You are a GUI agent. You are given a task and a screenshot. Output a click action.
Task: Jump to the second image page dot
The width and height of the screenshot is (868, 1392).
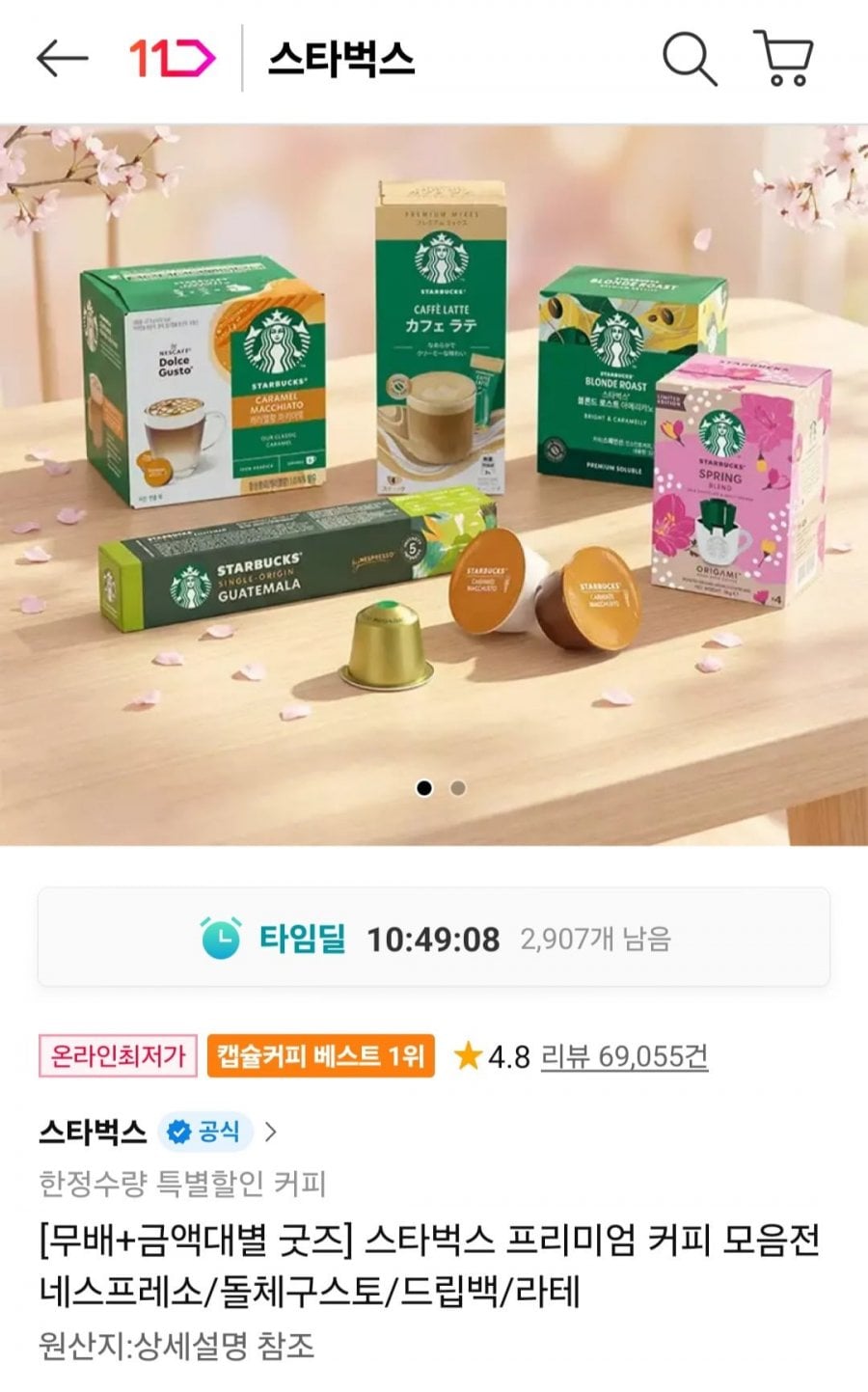coord(458,788)
